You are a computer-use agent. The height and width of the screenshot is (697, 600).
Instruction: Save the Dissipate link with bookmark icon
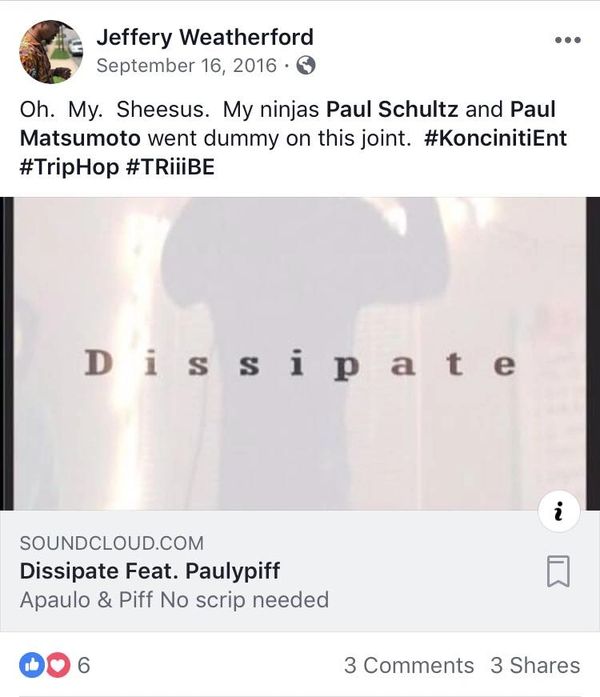[558, 572]
